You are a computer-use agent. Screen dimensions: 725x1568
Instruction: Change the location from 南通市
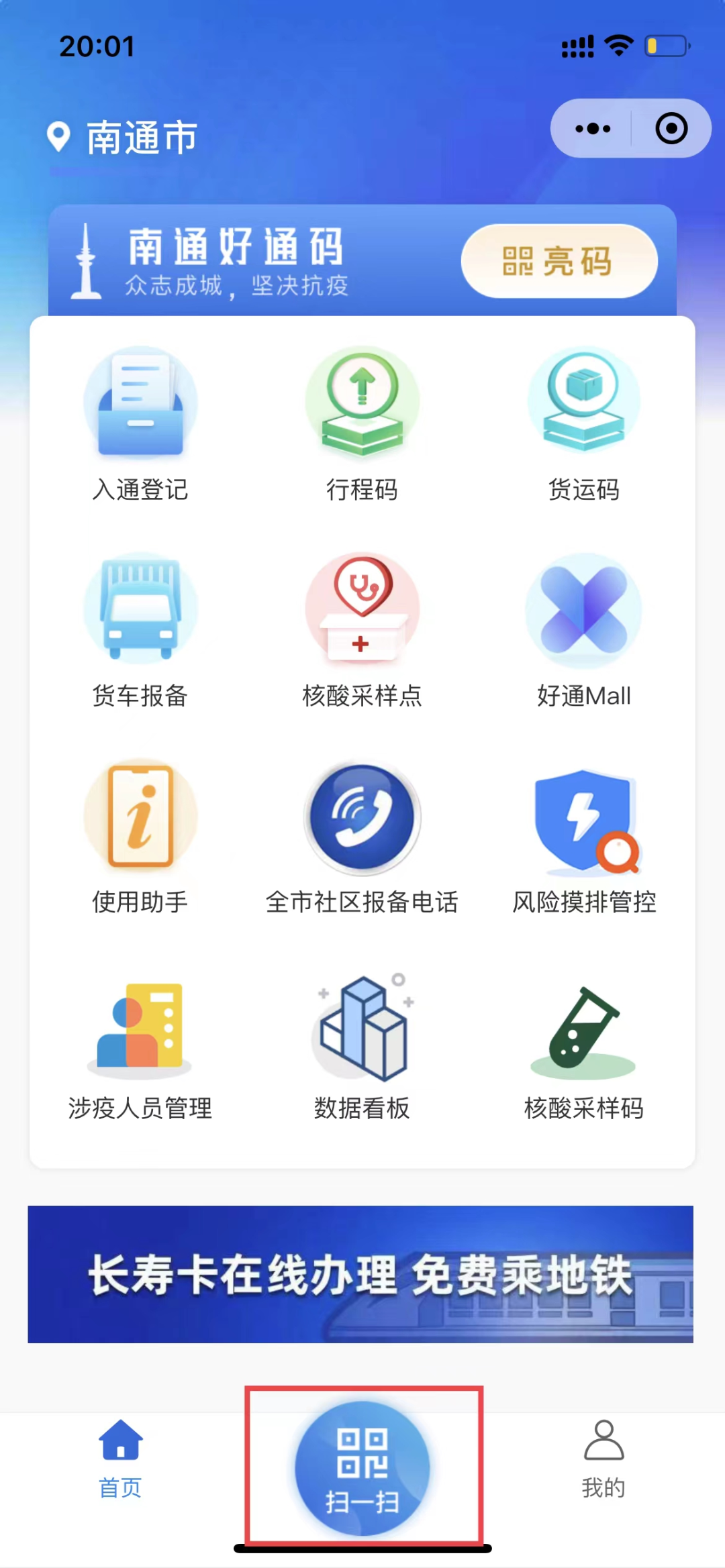coord(123,138)
